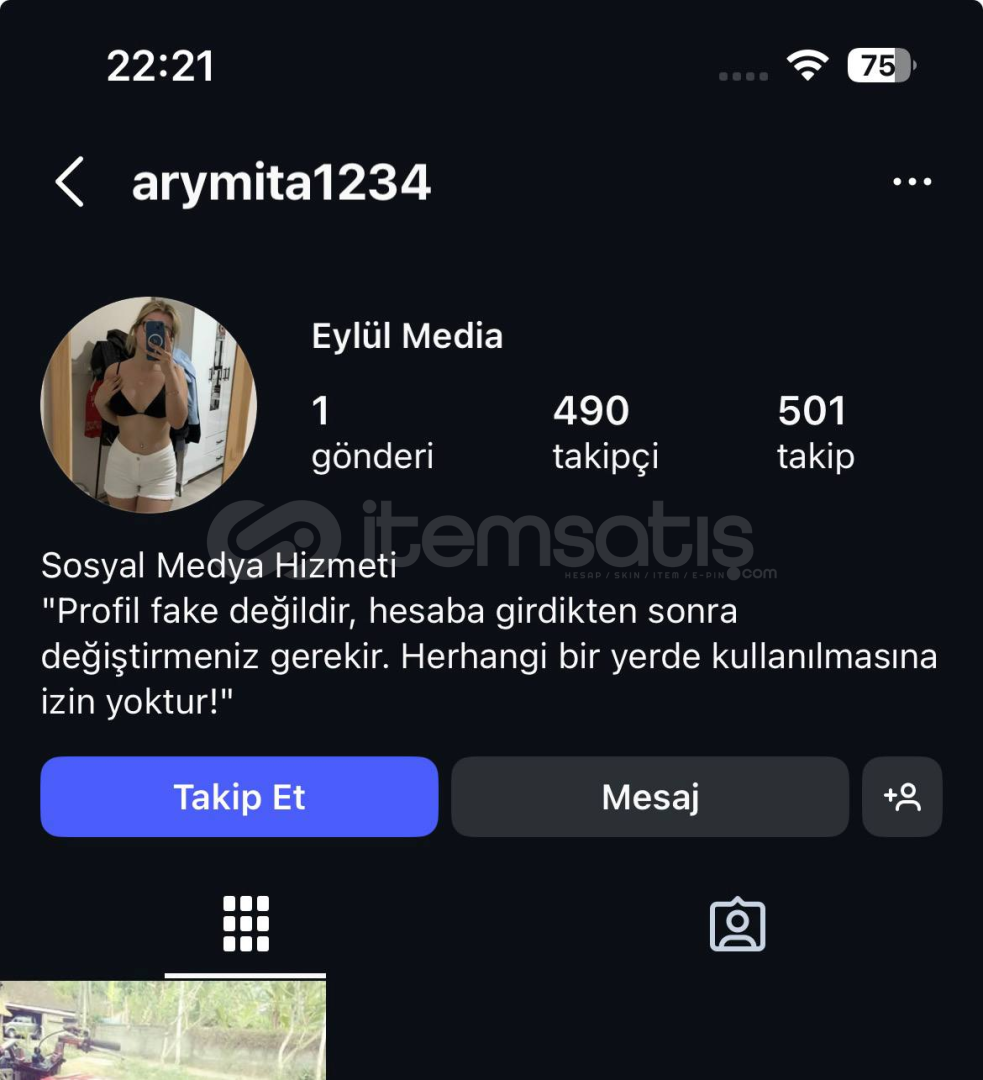Open Mesaj to message this user
The image size is (983, 1080).
pos(650,797)
